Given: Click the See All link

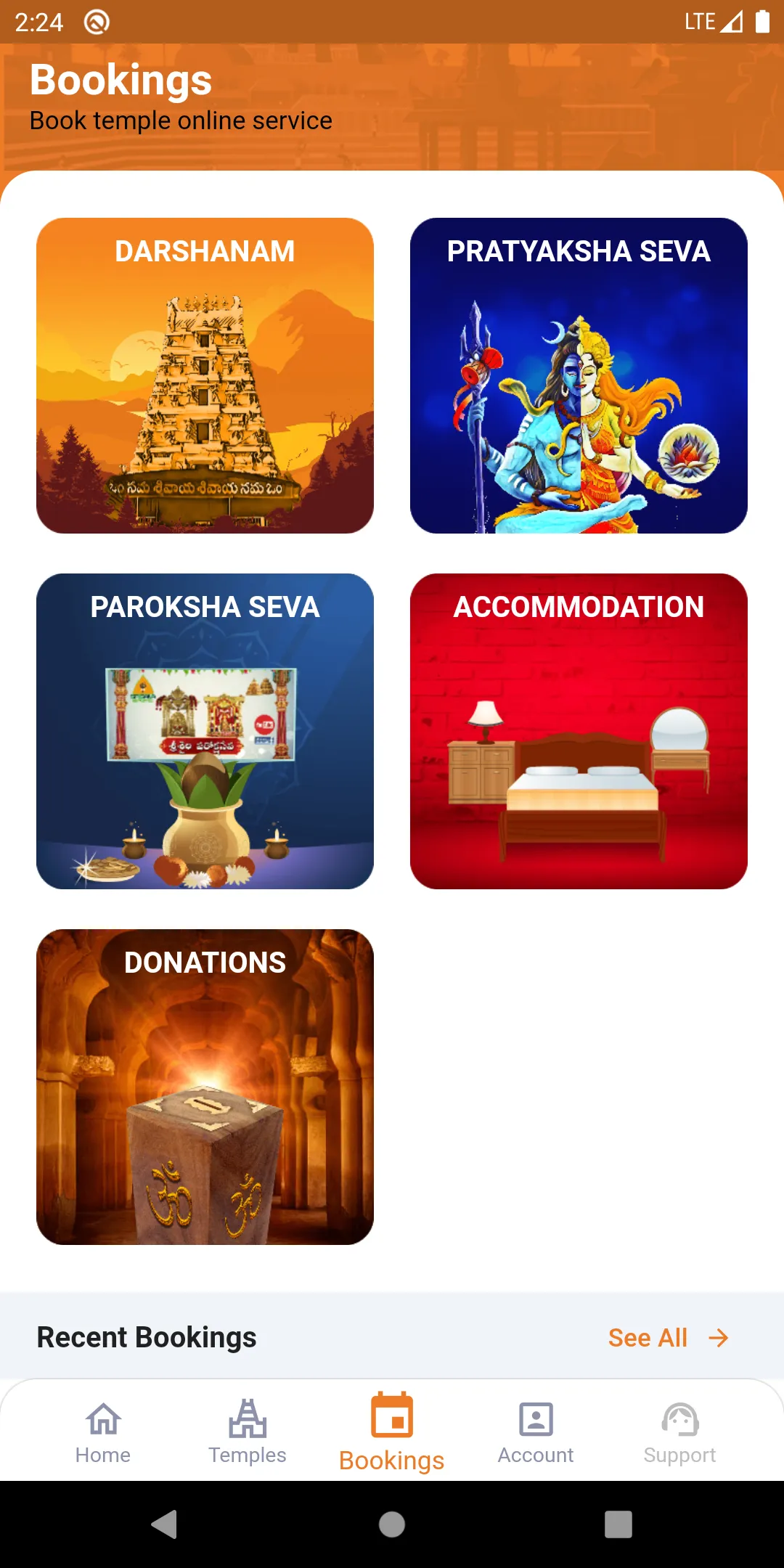Looking at the screenshot, I should (x=648, y=1337).
